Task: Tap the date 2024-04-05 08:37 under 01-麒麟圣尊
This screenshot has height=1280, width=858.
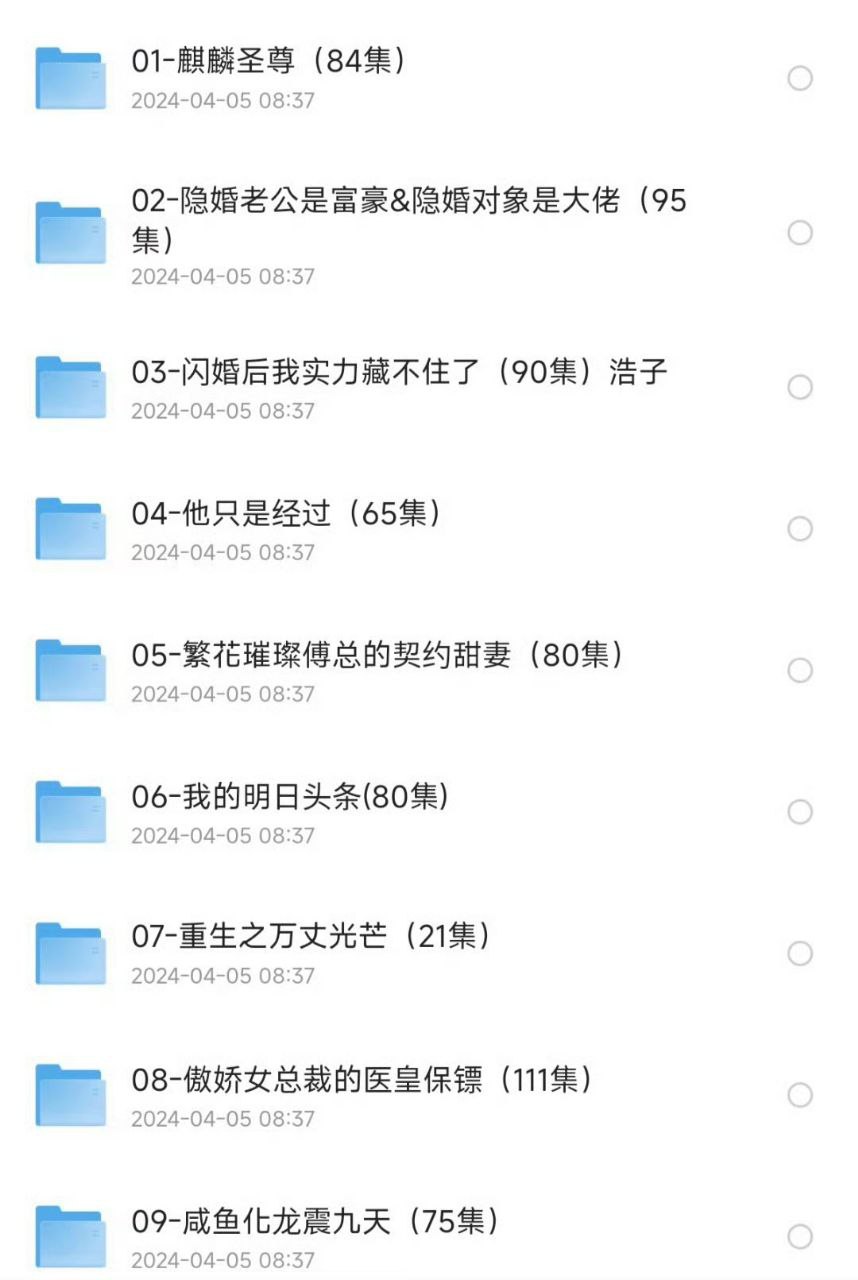Action: (222, 100)
